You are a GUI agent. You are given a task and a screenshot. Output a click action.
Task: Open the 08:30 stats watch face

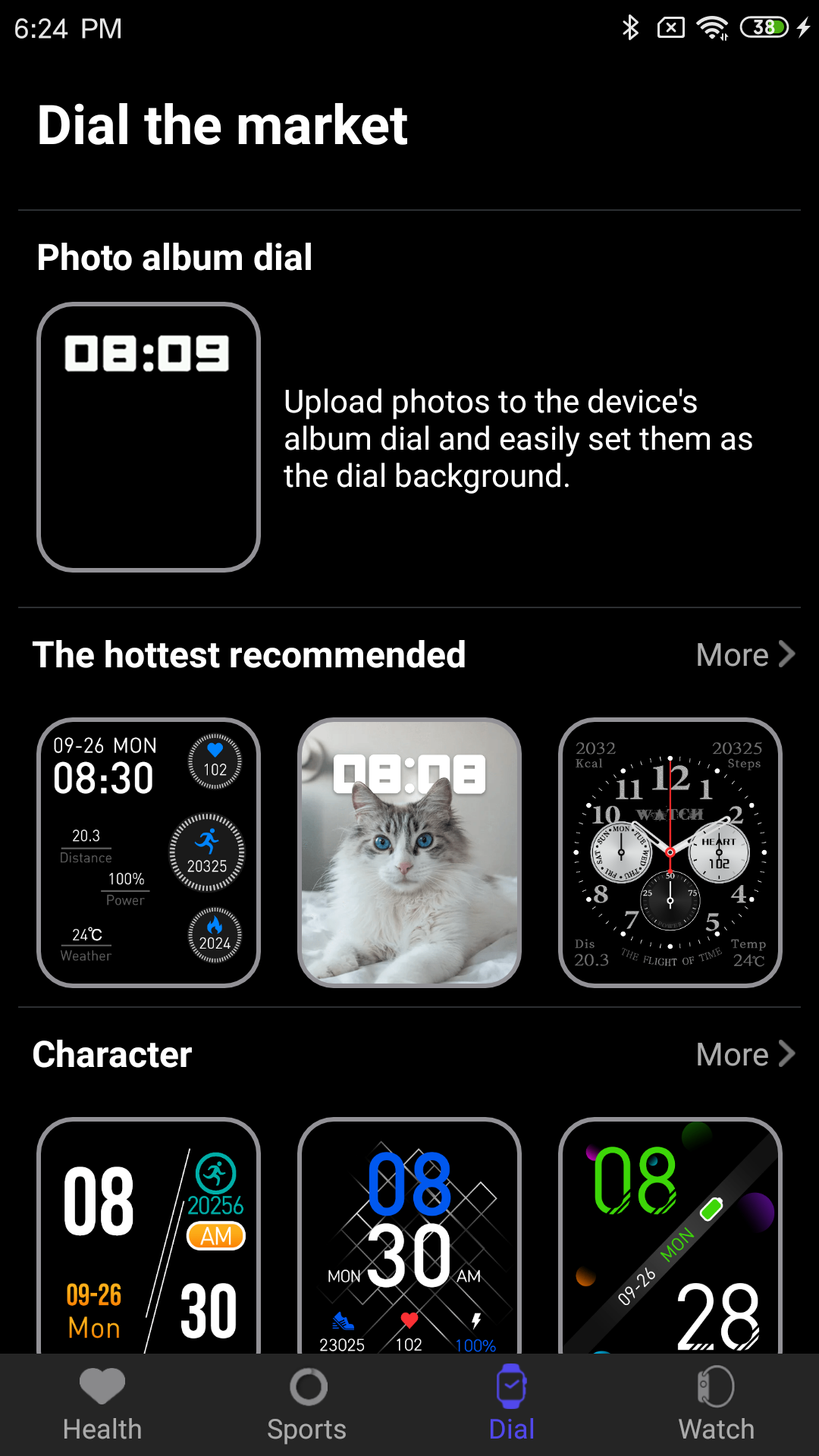point(149,852)
